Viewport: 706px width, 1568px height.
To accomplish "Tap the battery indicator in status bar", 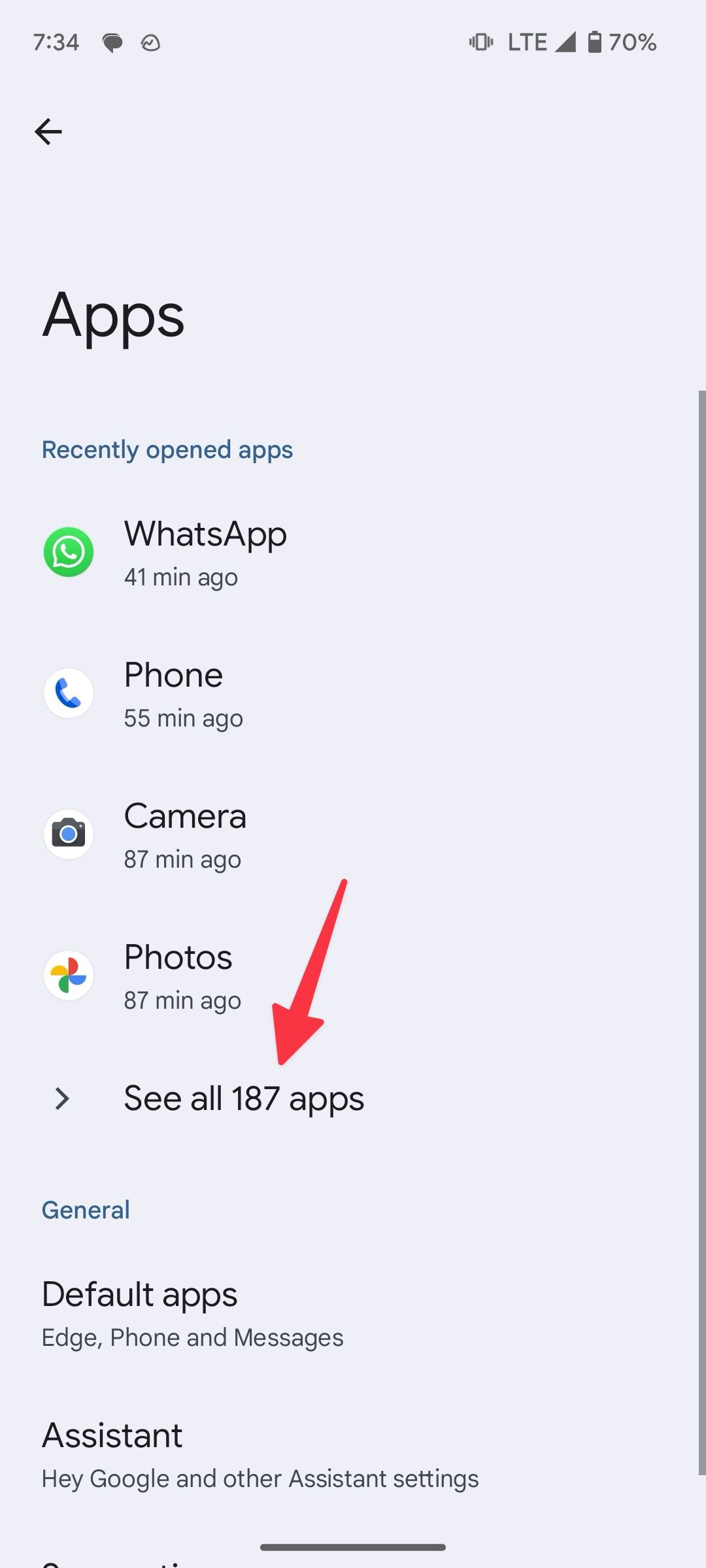I will [x=596, y=42].
